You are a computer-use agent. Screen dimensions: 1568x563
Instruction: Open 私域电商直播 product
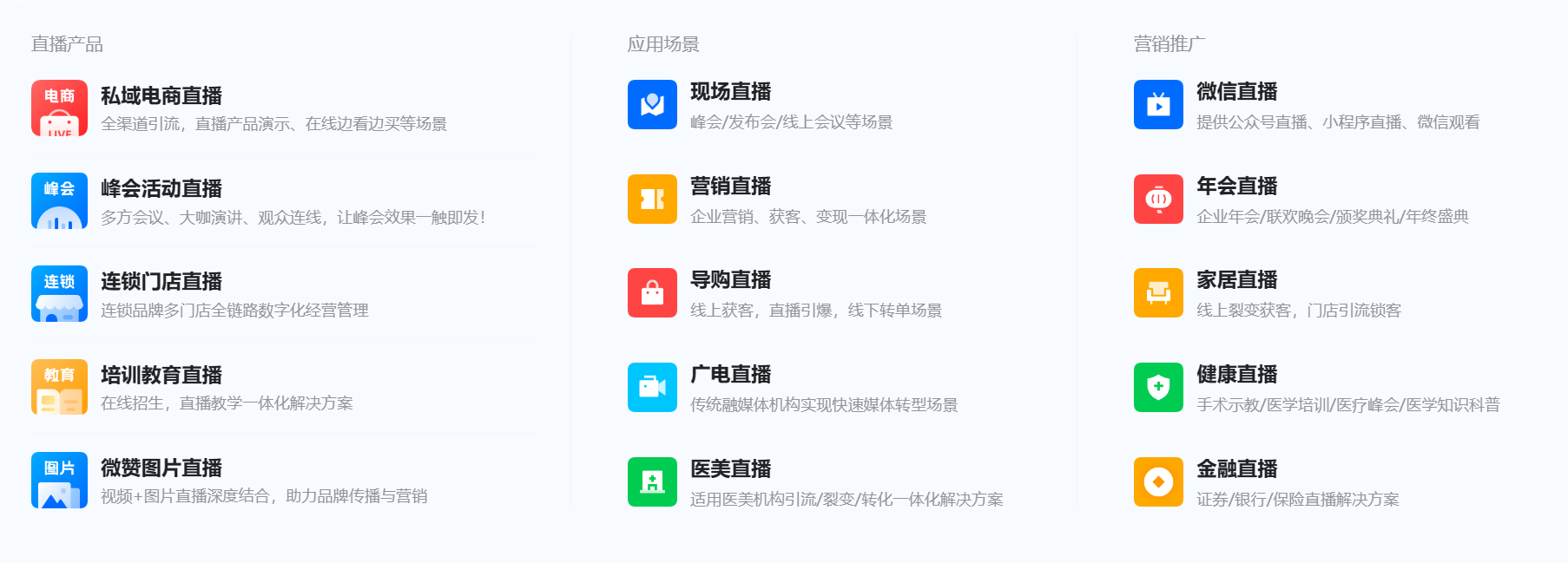pos(161,96)
